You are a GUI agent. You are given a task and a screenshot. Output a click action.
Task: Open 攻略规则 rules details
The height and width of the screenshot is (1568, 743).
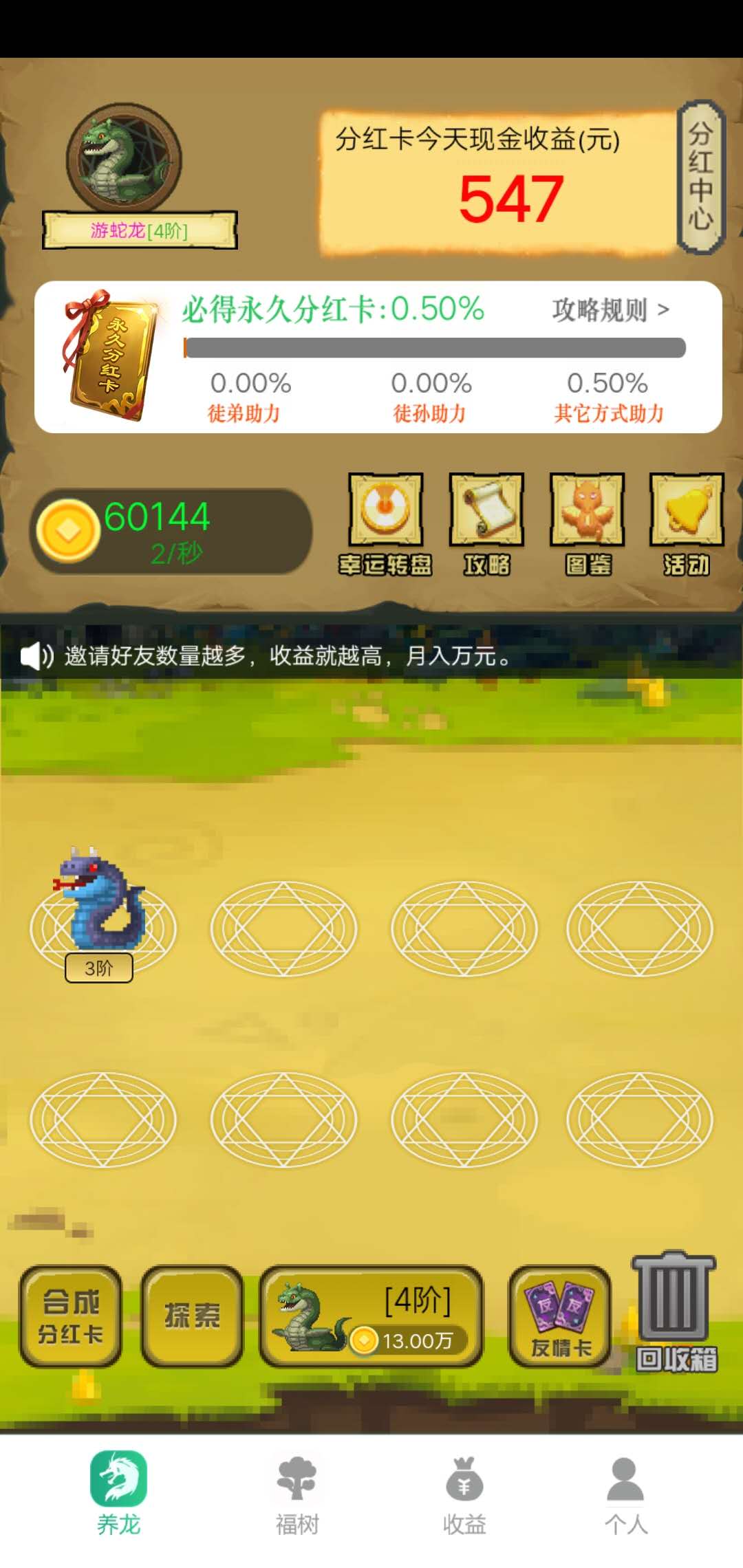(609, 311)
